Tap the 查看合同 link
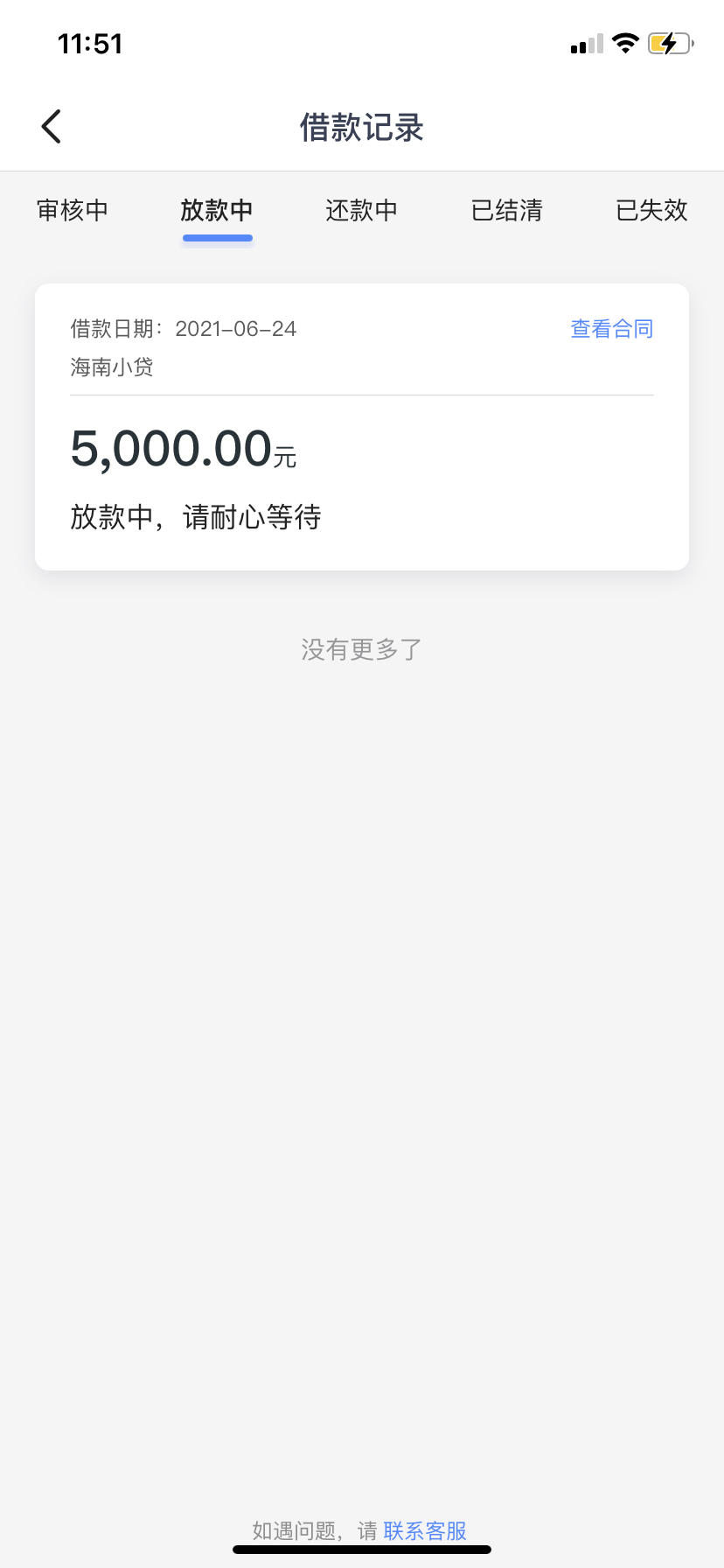Screen dimensions: 724x1568 [612, 329]
